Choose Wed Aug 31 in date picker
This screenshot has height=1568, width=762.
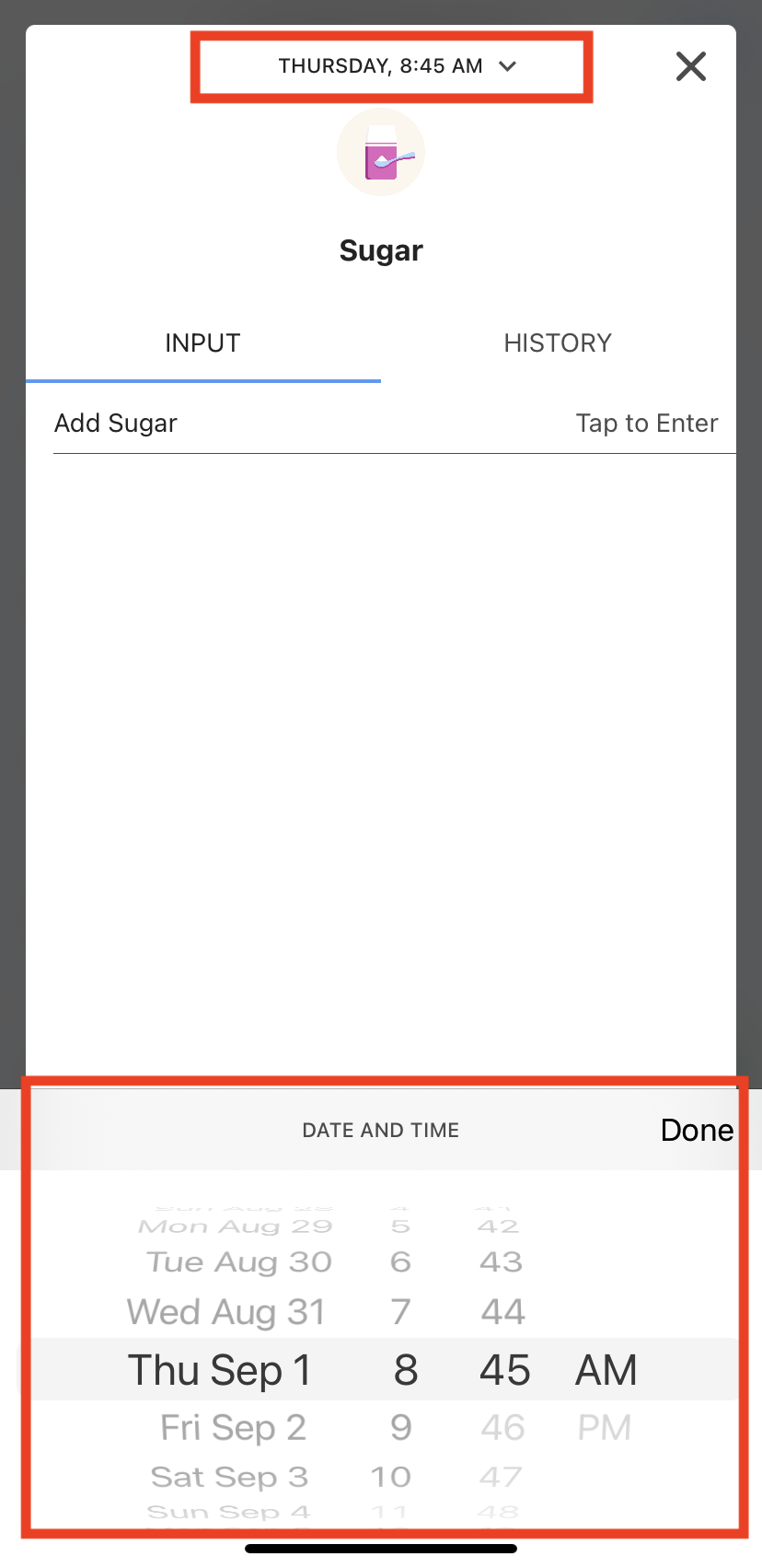(226, 1312)
